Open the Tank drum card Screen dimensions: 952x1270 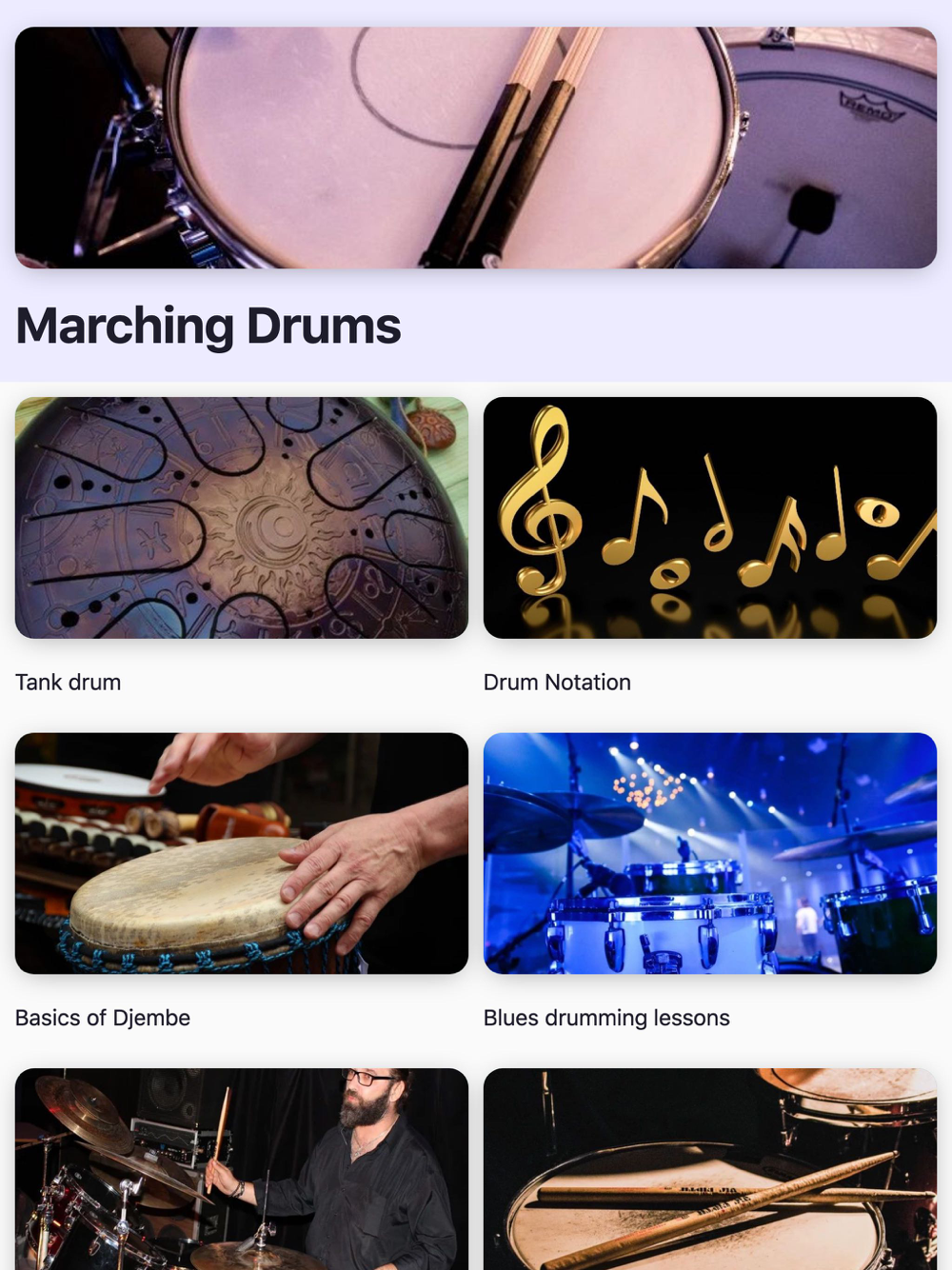[x=242, y=518]
